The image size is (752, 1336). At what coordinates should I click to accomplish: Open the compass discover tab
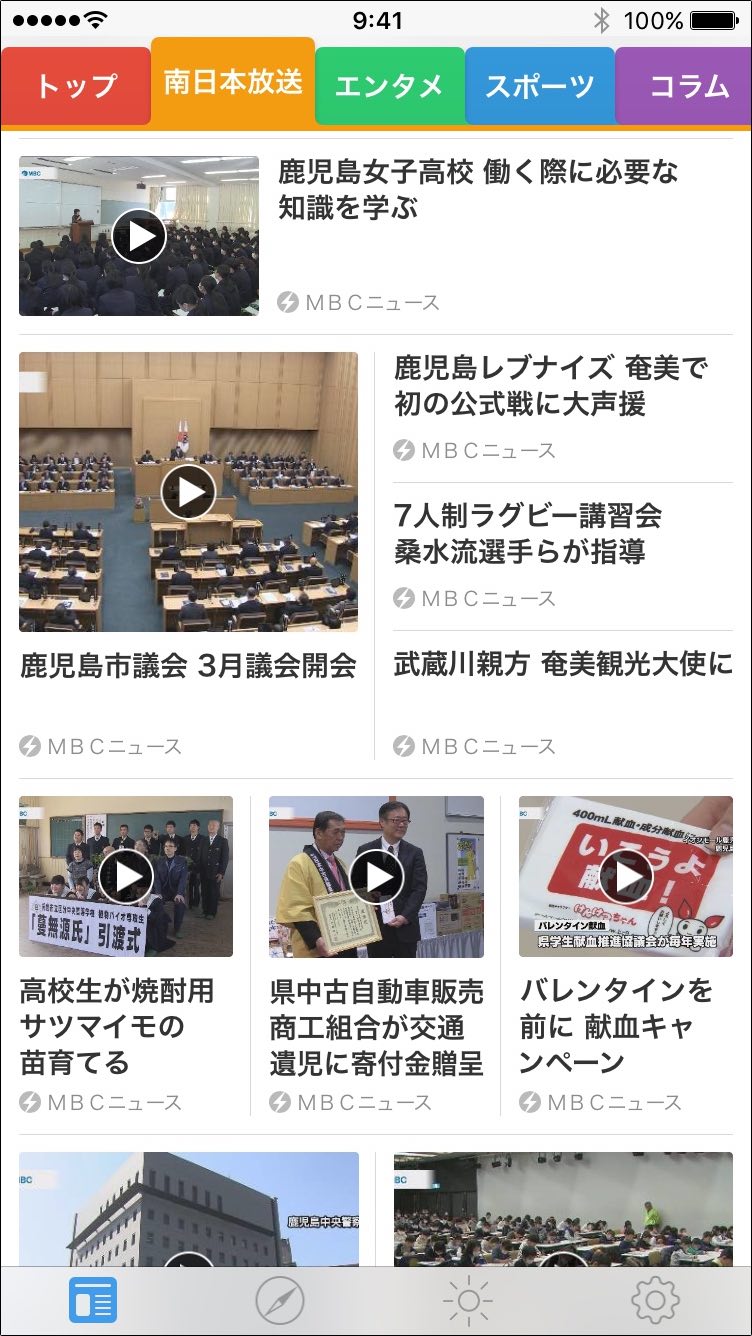pyautogui.click(x=280, y=1301)
